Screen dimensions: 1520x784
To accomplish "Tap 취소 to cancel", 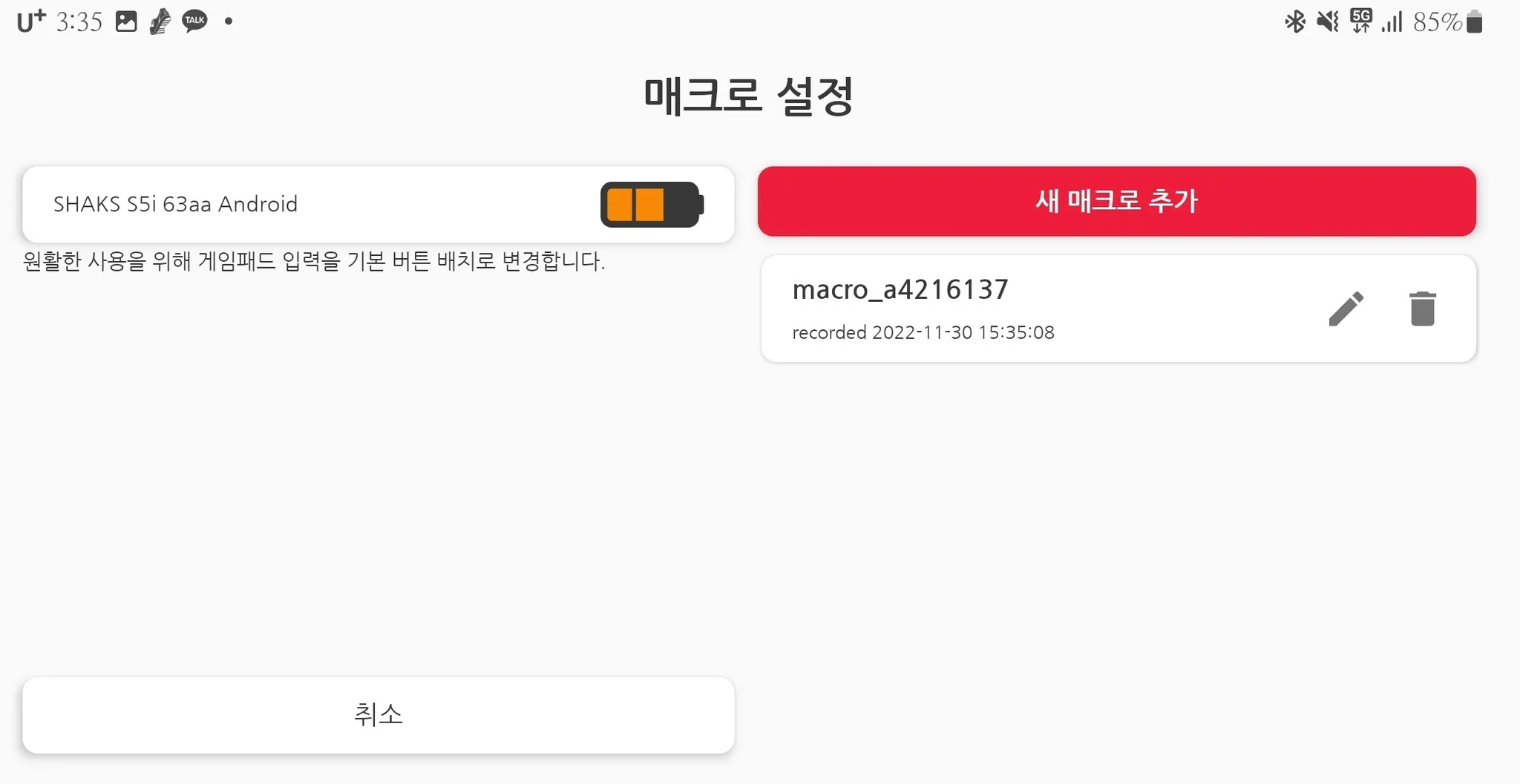I will pyautogui.click(x=378, y=714).
